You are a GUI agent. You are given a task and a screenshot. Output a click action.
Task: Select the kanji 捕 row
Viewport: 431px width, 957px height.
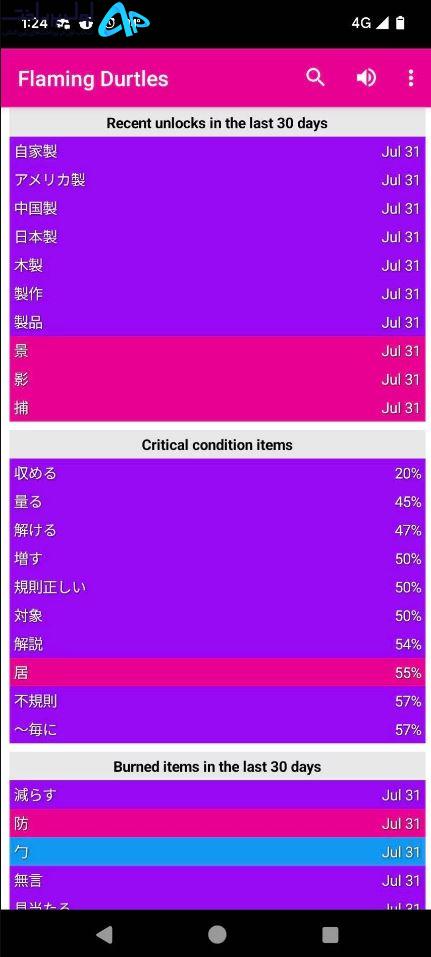pyautogui.click(x=217, y=408)
